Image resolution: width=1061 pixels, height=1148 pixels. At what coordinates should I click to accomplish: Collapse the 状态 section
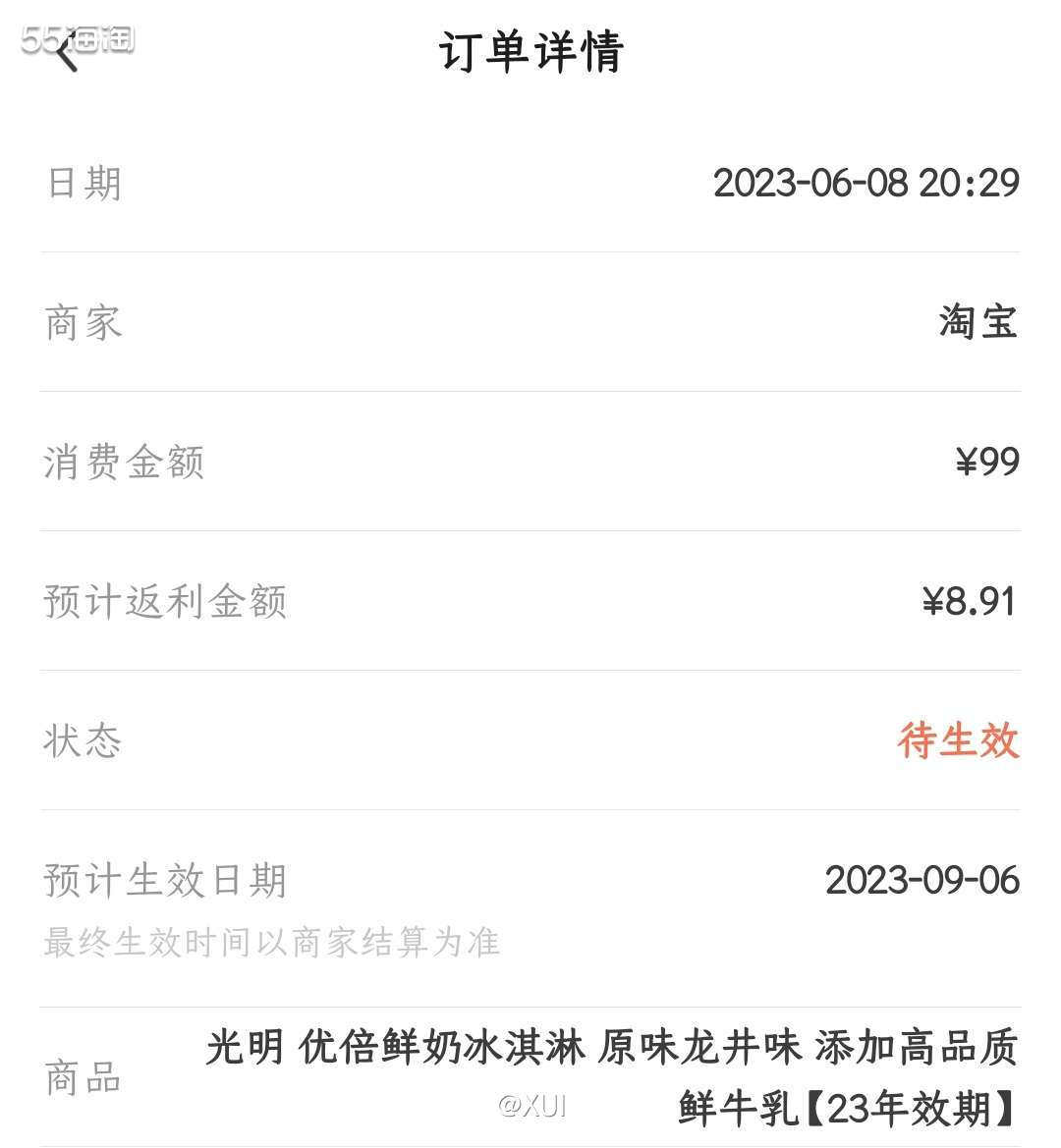click(530, 743)
